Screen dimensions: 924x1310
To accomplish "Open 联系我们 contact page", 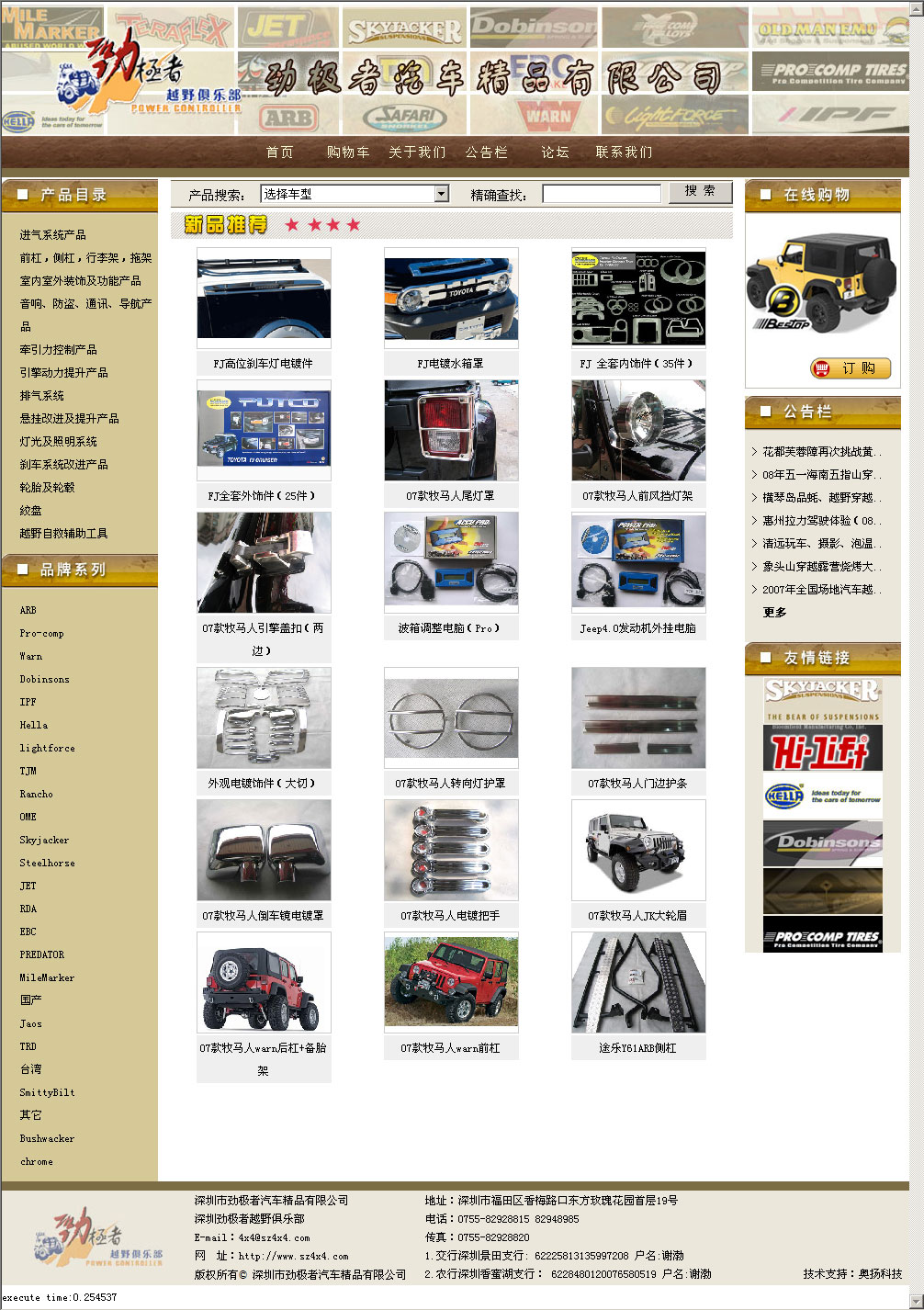I will (625, 152).
